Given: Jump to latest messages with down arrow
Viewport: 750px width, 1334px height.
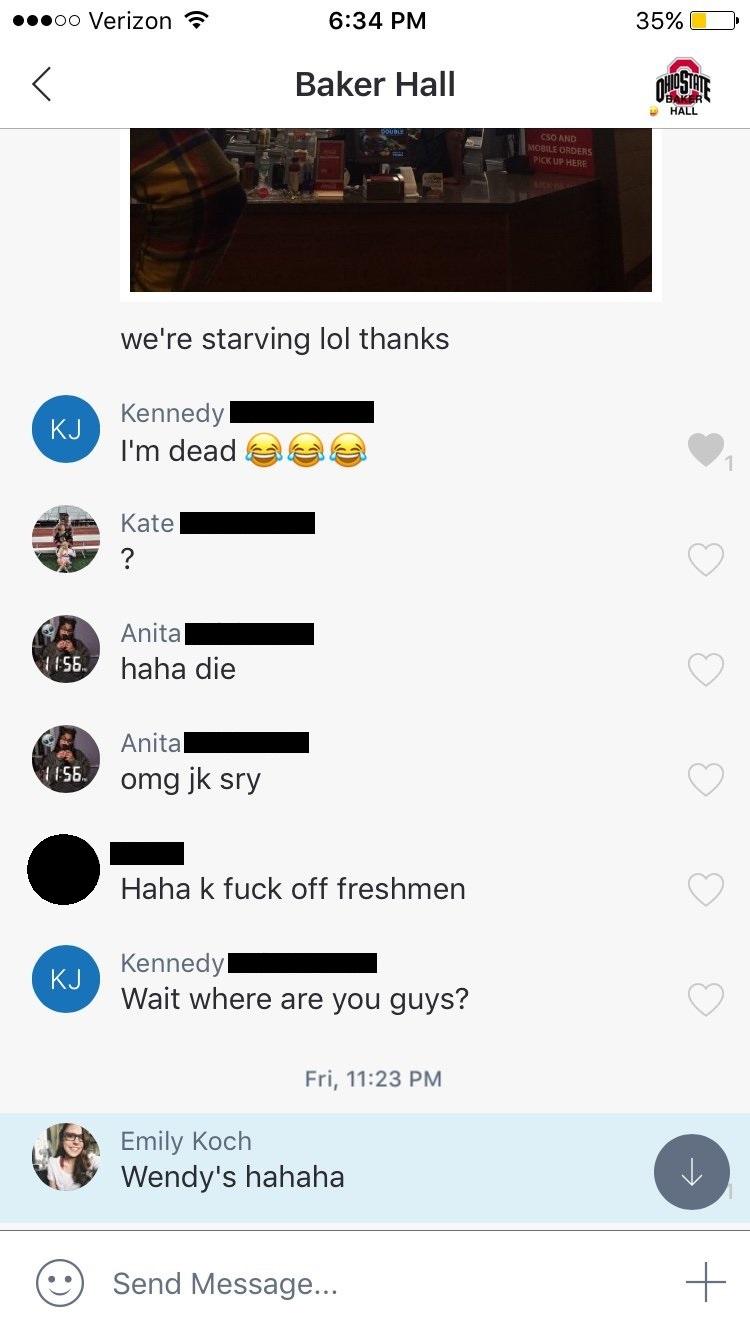Looking at the screenshot, I should (692, 1172).
